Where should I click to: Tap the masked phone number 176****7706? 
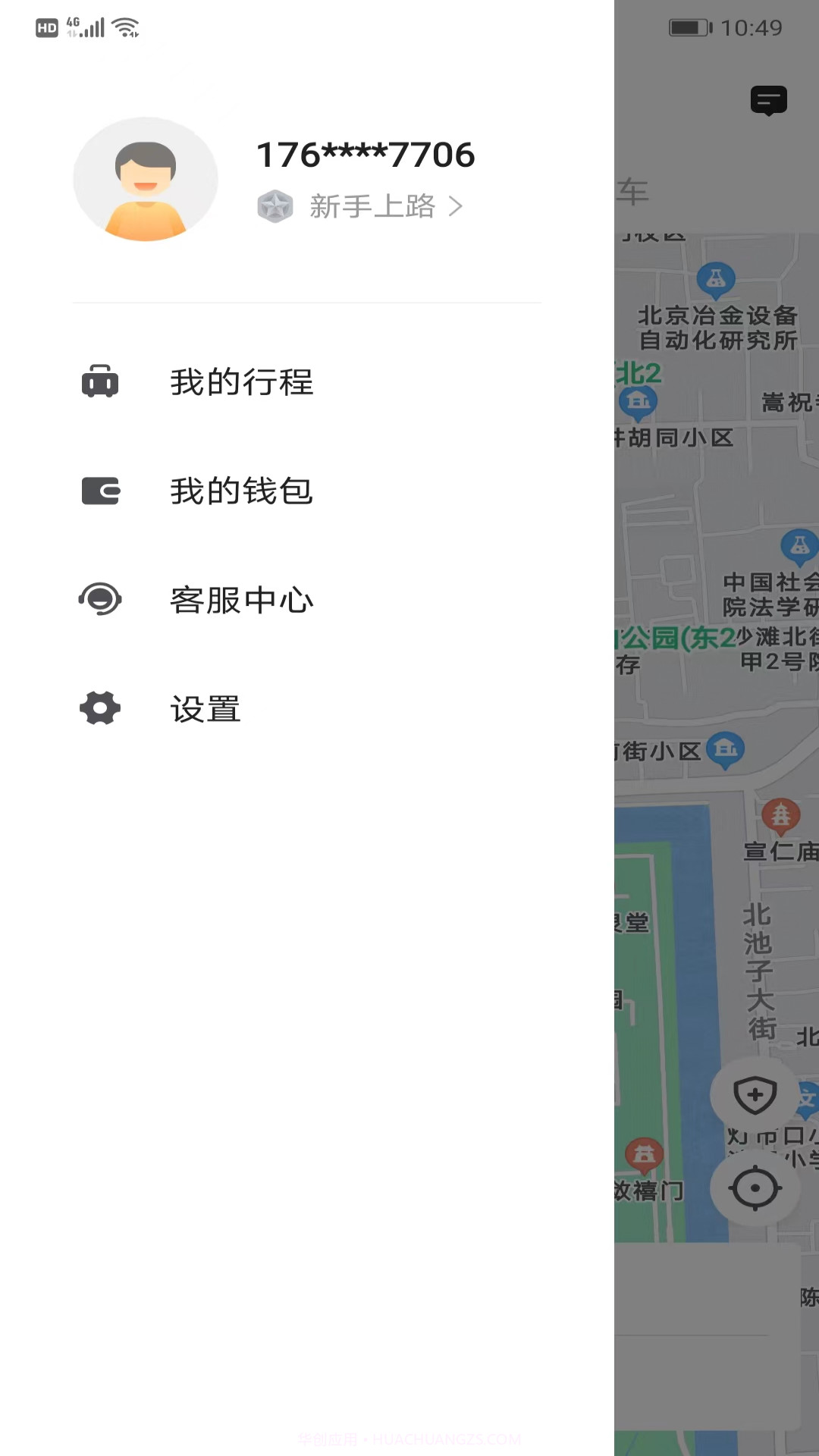pyautogui.click(x=365, y=154)
